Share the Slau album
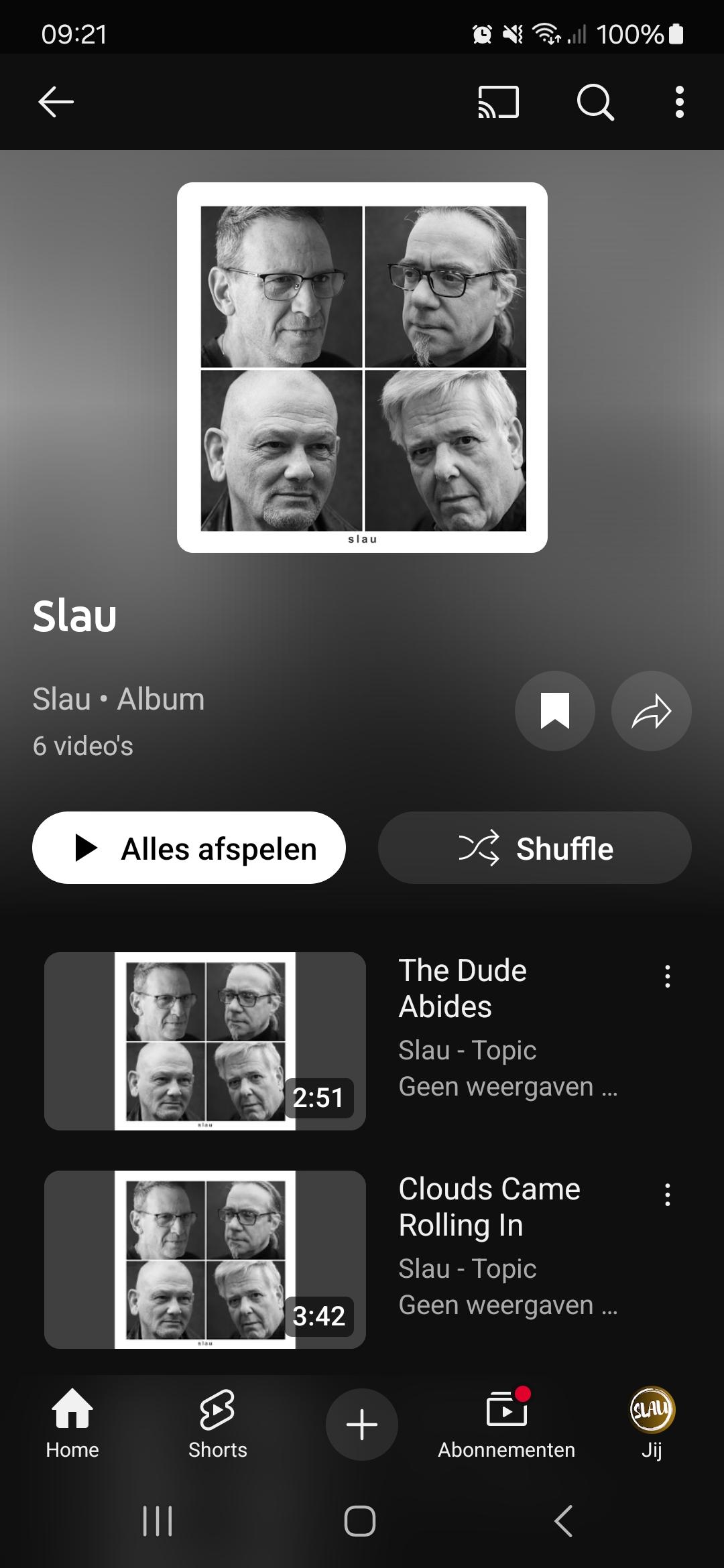Viewport: 724px width, 1568px height. click(652, 711)
